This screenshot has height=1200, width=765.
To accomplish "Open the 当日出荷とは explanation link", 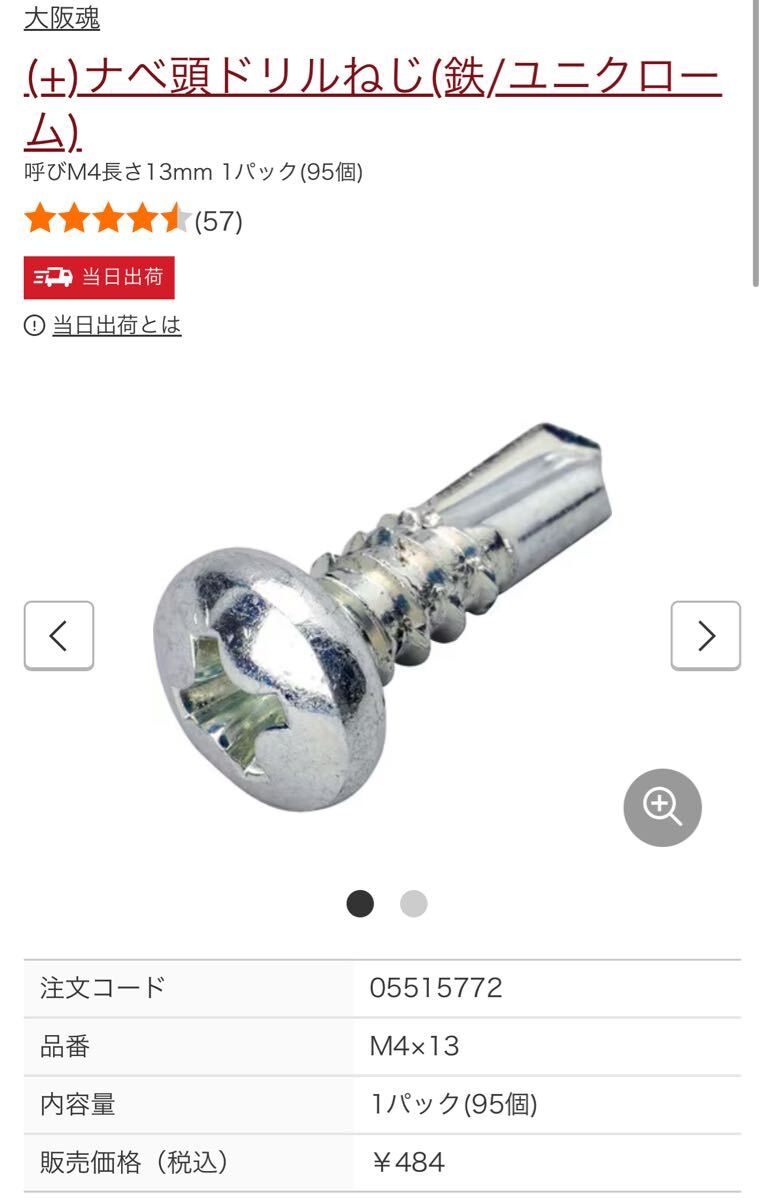I will point(116,325).
